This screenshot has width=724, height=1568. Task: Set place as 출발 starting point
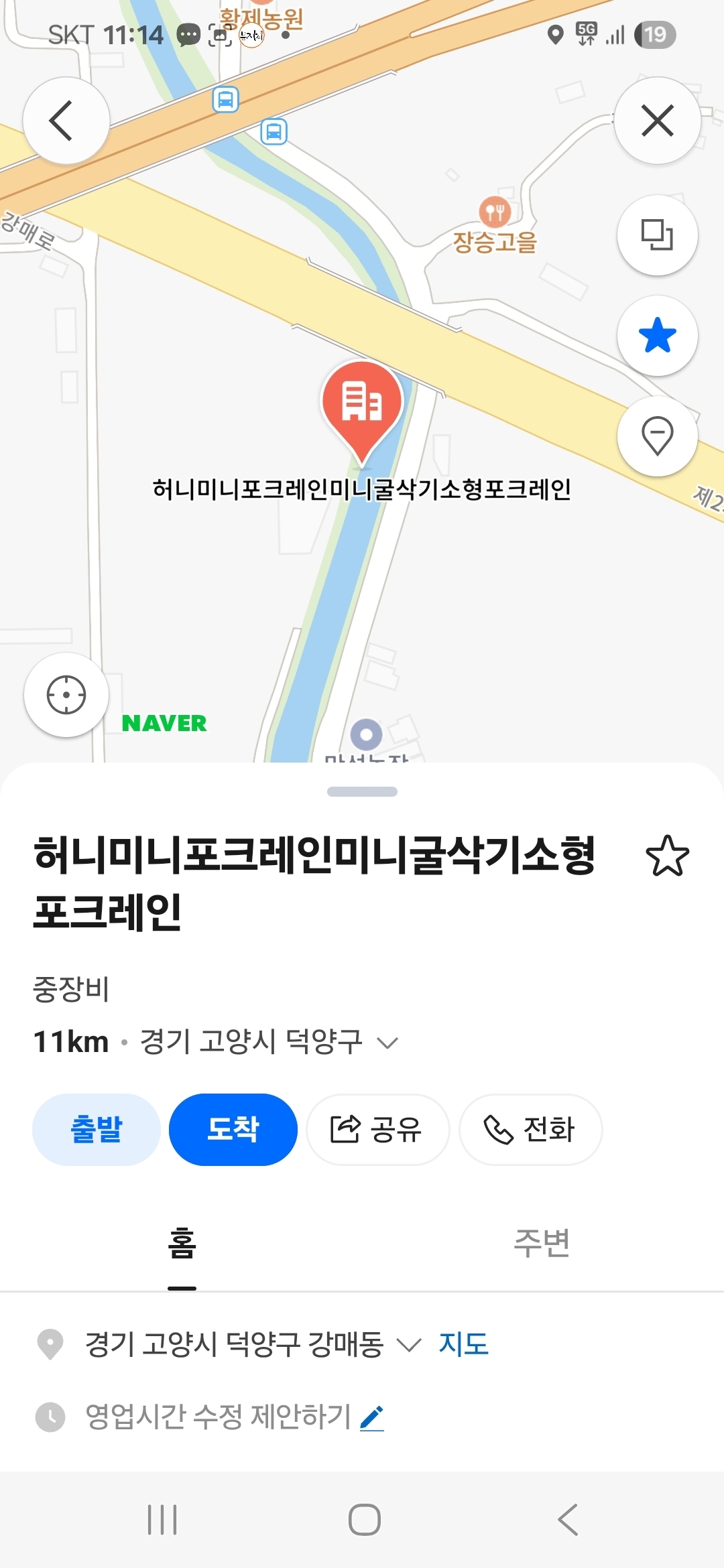tap(97, 1129)
